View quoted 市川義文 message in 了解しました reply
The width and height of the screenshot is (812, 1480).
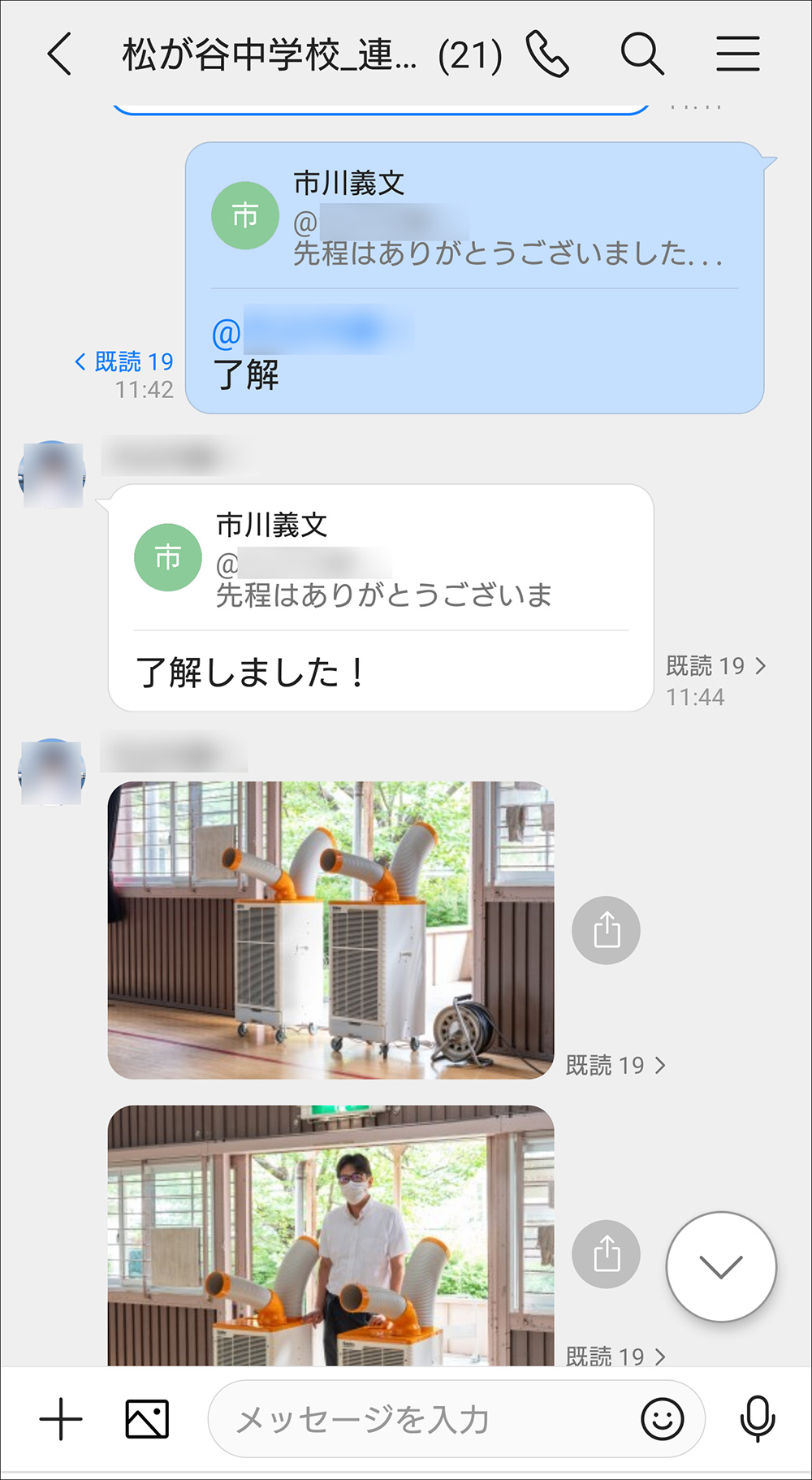380,559
